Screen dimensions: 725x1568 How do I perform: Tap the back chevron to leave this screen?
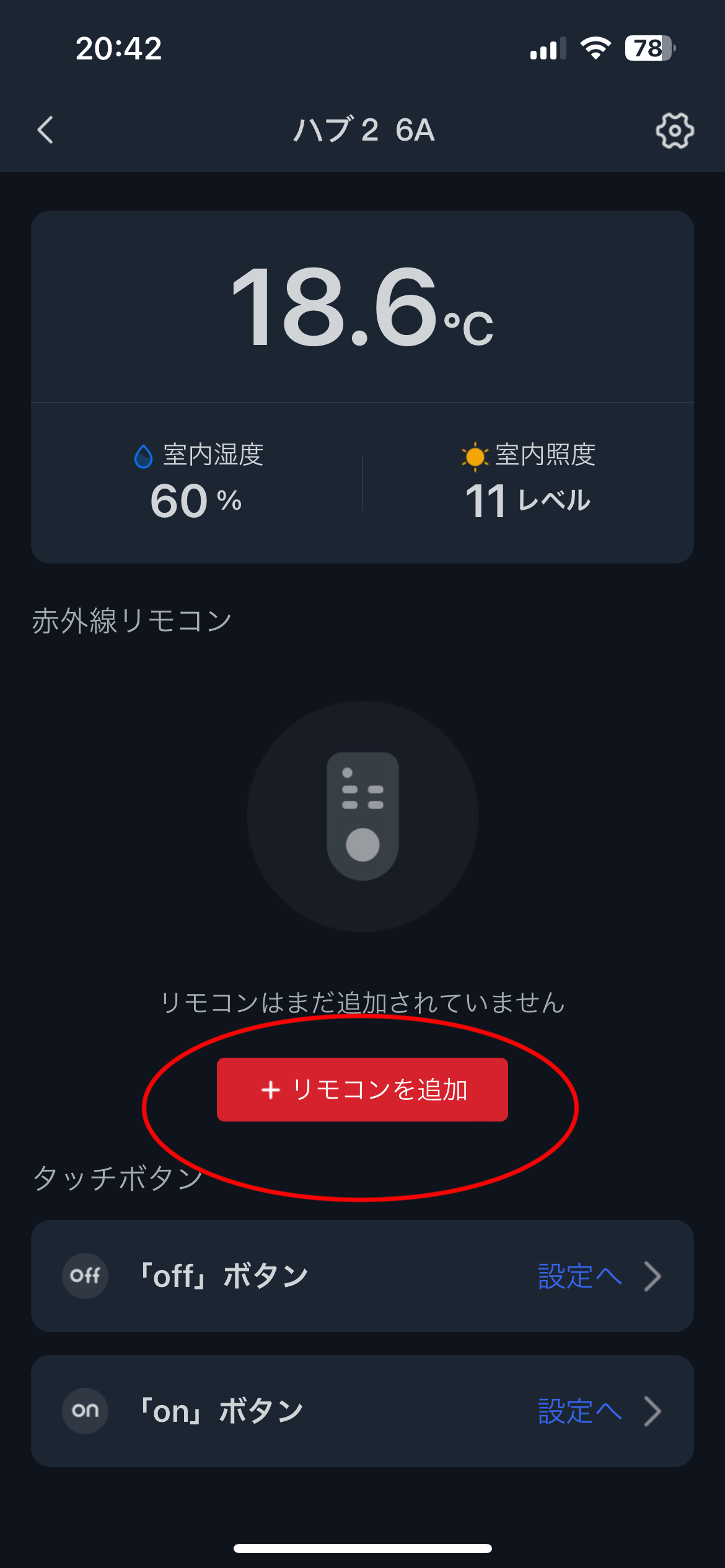click(45, 131)
